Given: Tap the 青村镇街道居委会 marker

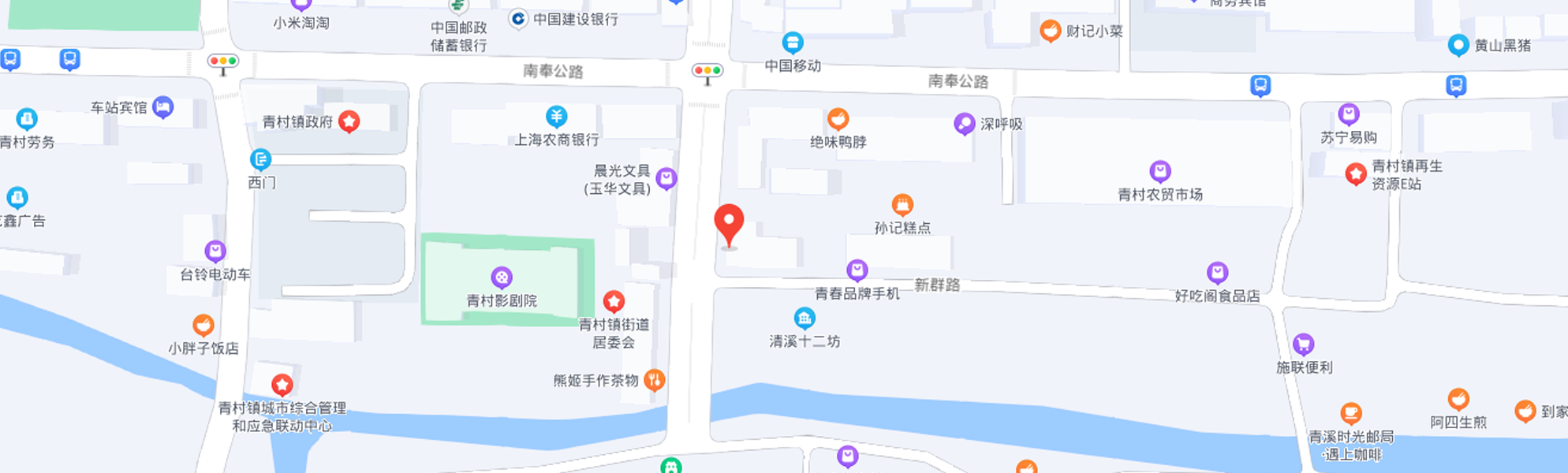Looking at the screenshot, I should tap(614, 301).
